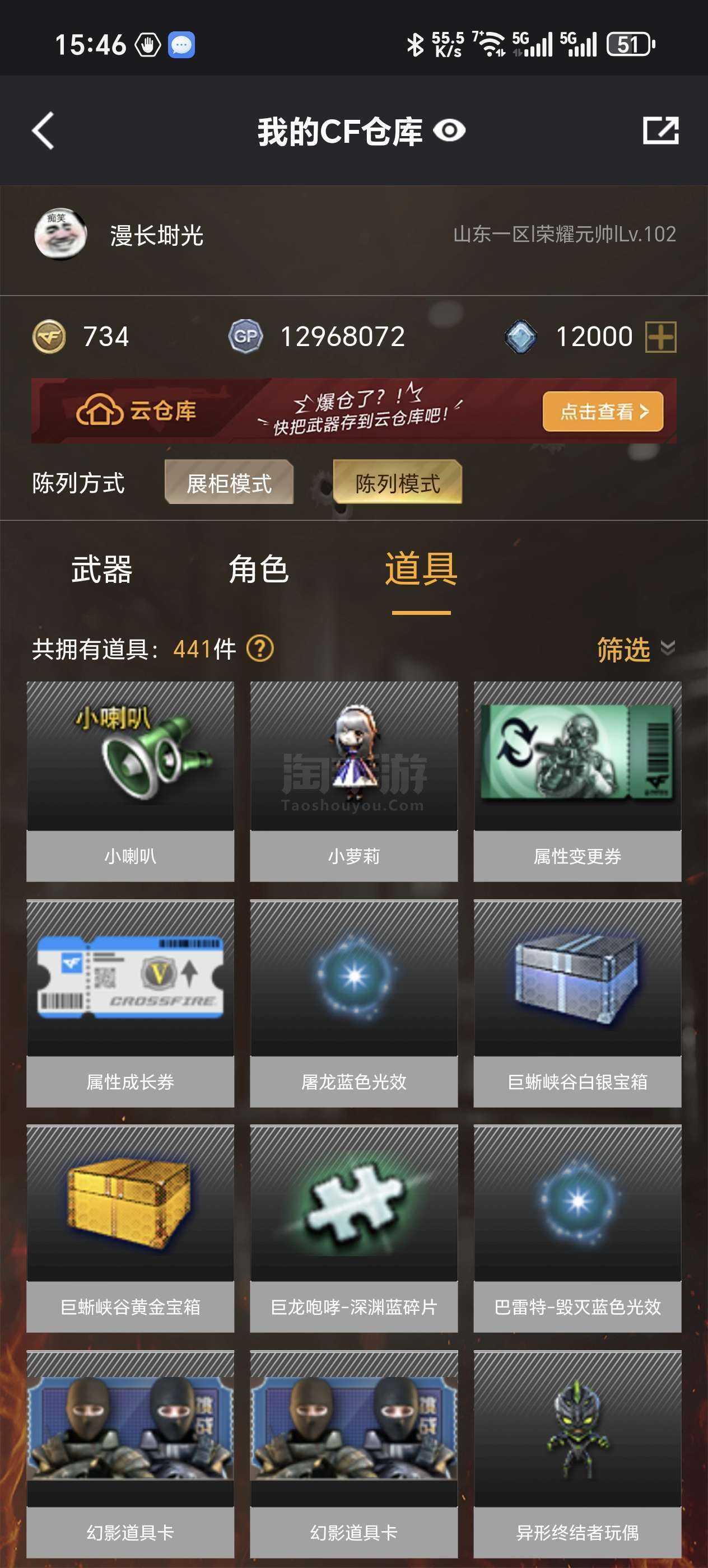
Task: Switch to the 角色 tab
Action: click(258, 570)
